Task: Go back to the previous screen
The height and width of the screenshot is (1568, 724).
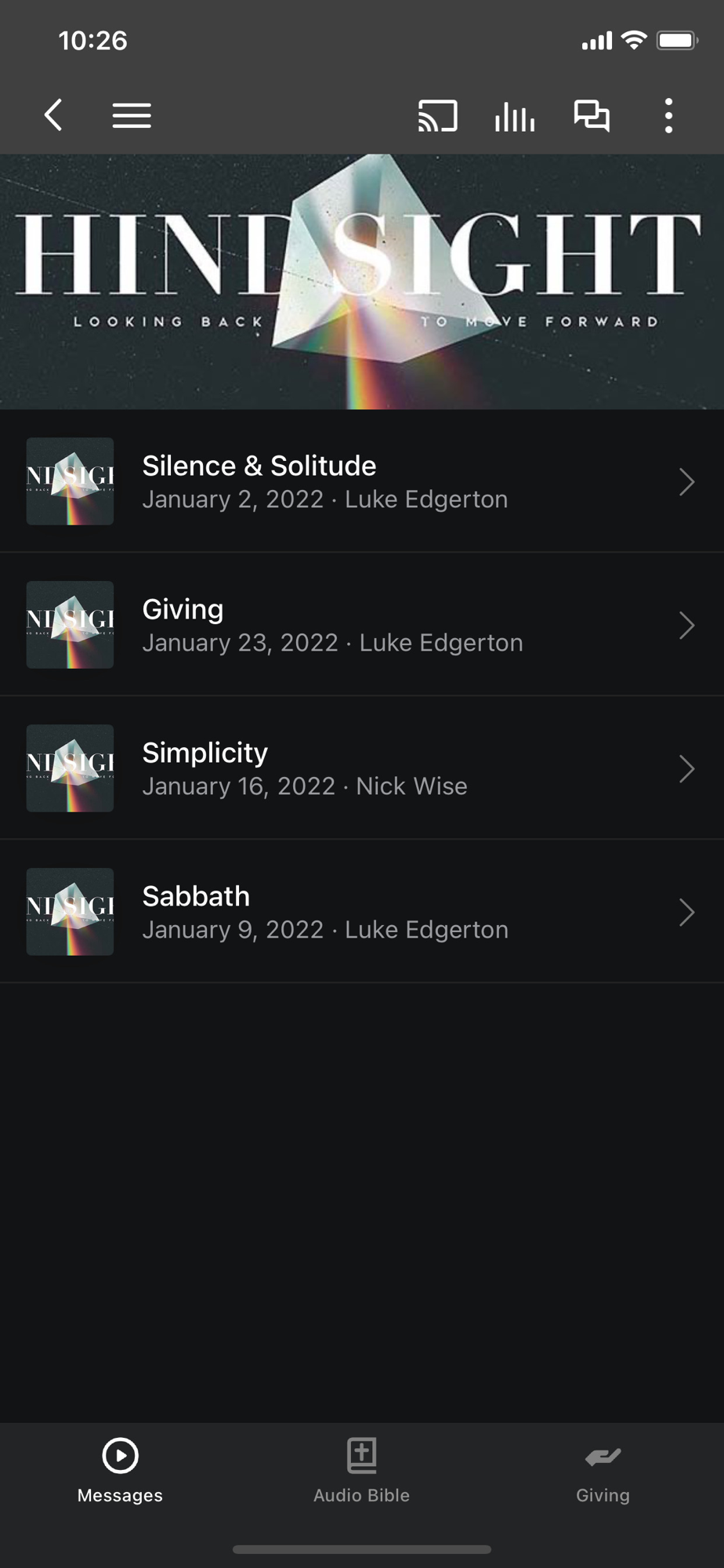Action: click(53, 115)
